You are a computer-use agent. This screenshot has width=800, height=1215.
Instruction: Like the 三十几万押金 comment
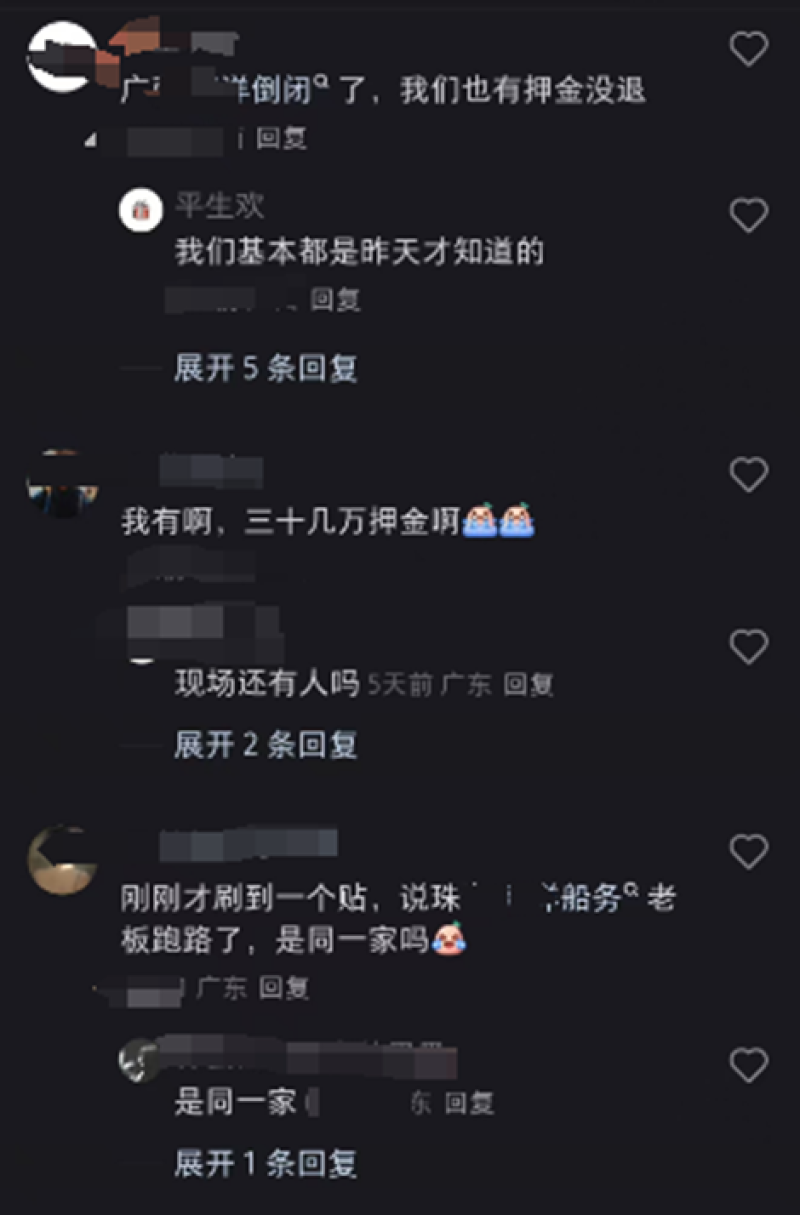click(x=748, y=475)
